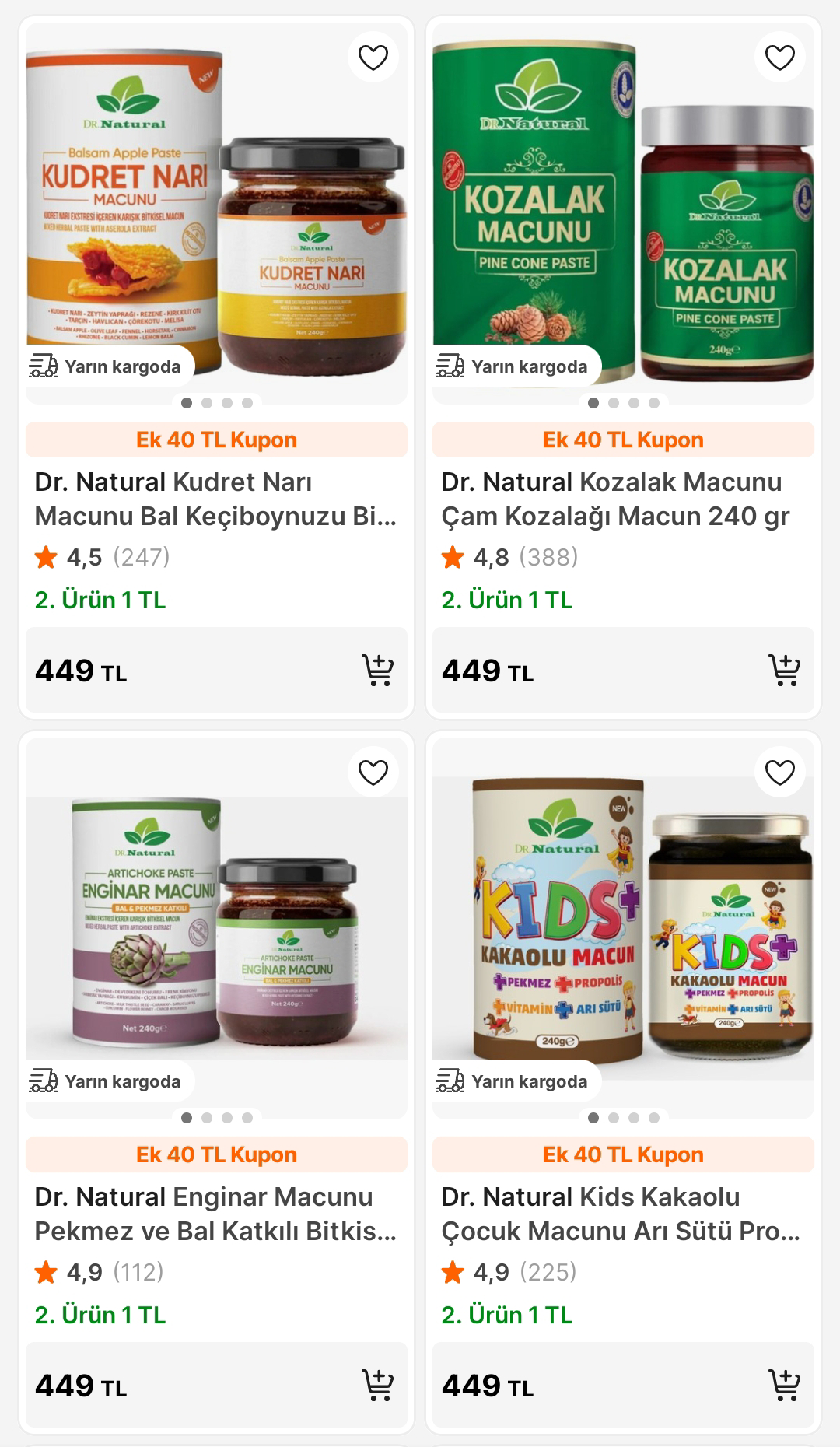Screen dimensions: 840x1447
Task: Open the Ek 40 TL Kupon banner on Kozalak Macunu
Action: pos(622,440)
